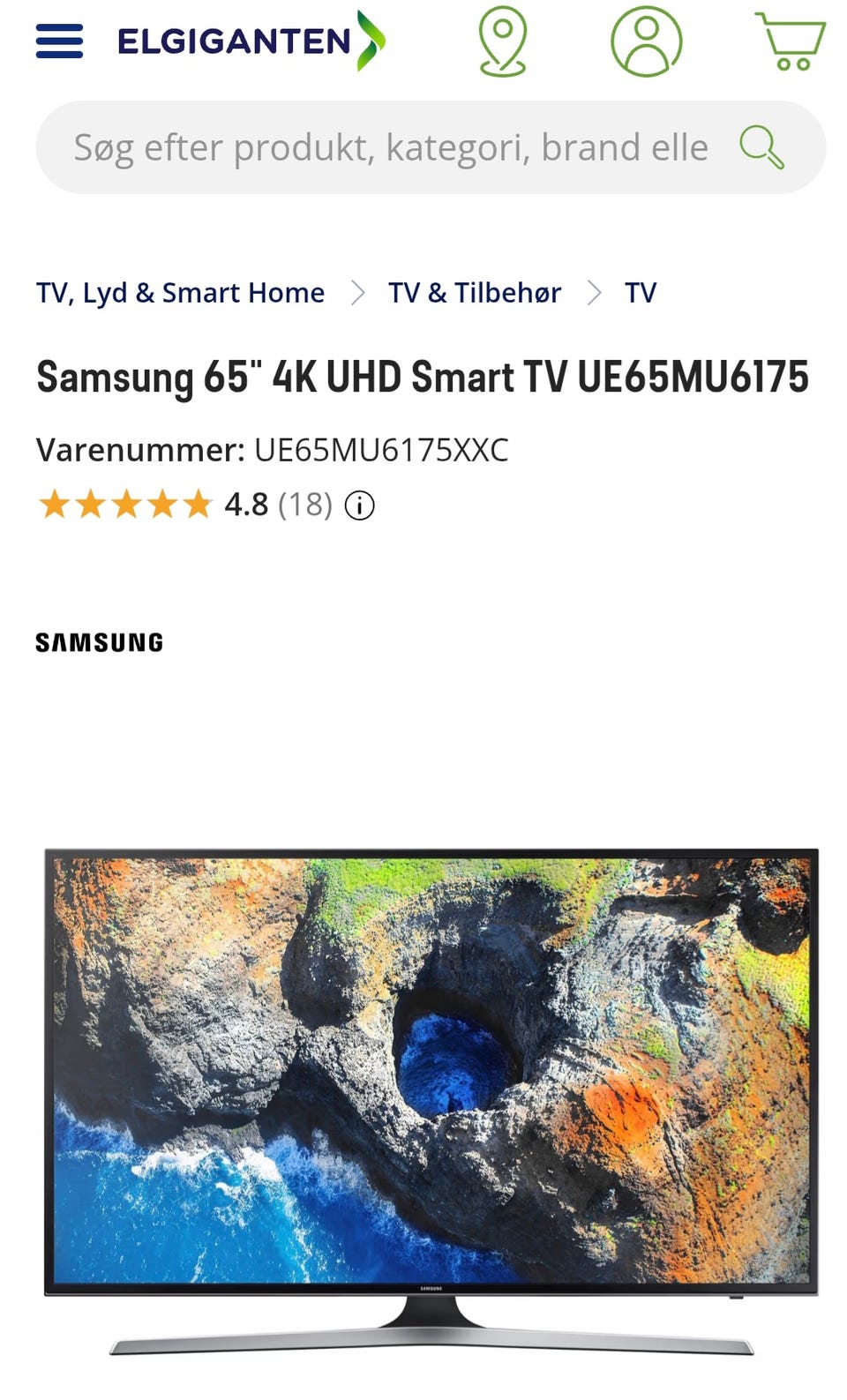This screenshot has height=1400, width=847.
Task: Tap the product search field
Action: (x=391, y=147)
